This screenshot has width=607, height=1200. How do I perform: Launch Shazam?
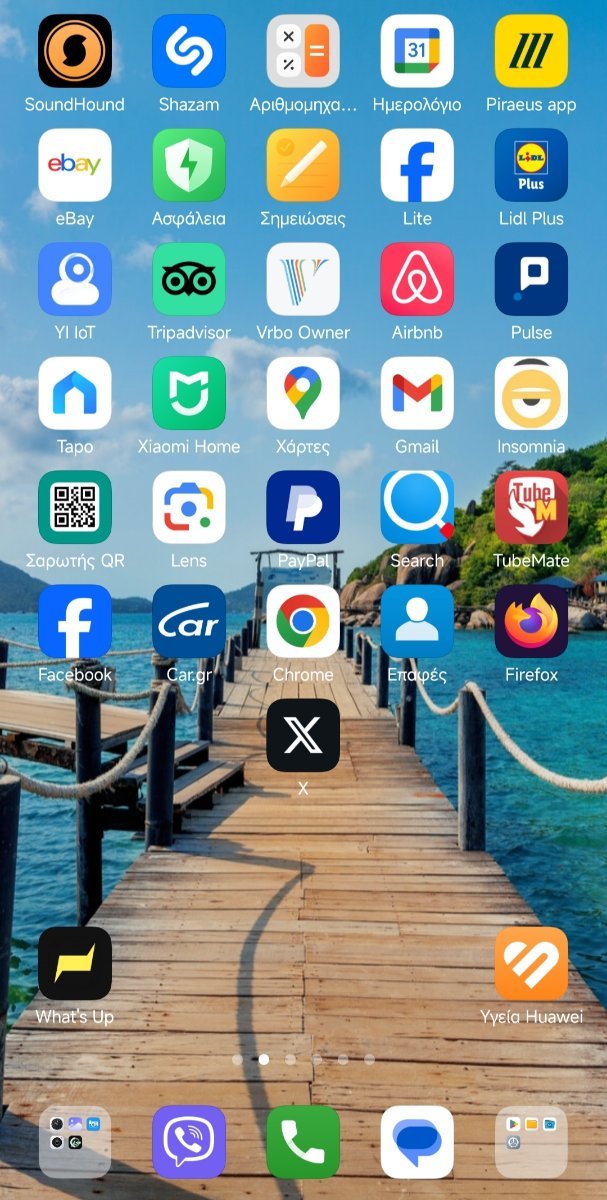(x=189, y=51)
